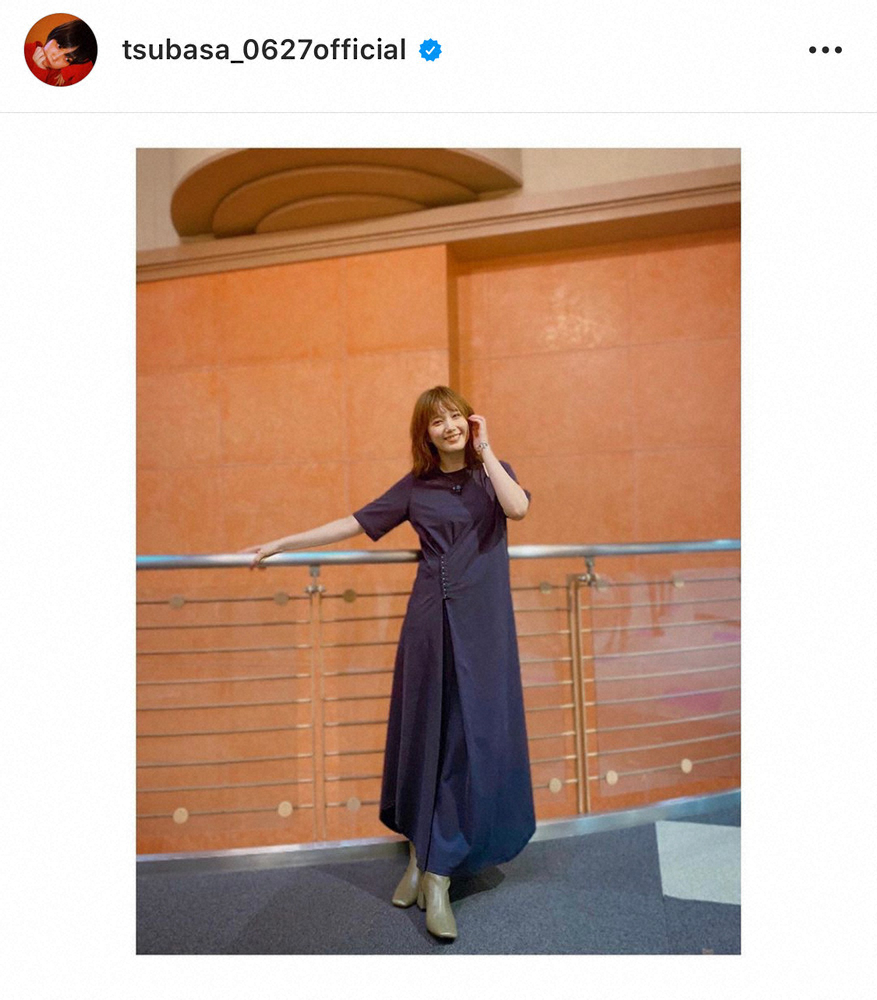Open tsubasa_0627official's profile picture
877x1000 pixels.
pyautogui.click(x=60, y=50)
